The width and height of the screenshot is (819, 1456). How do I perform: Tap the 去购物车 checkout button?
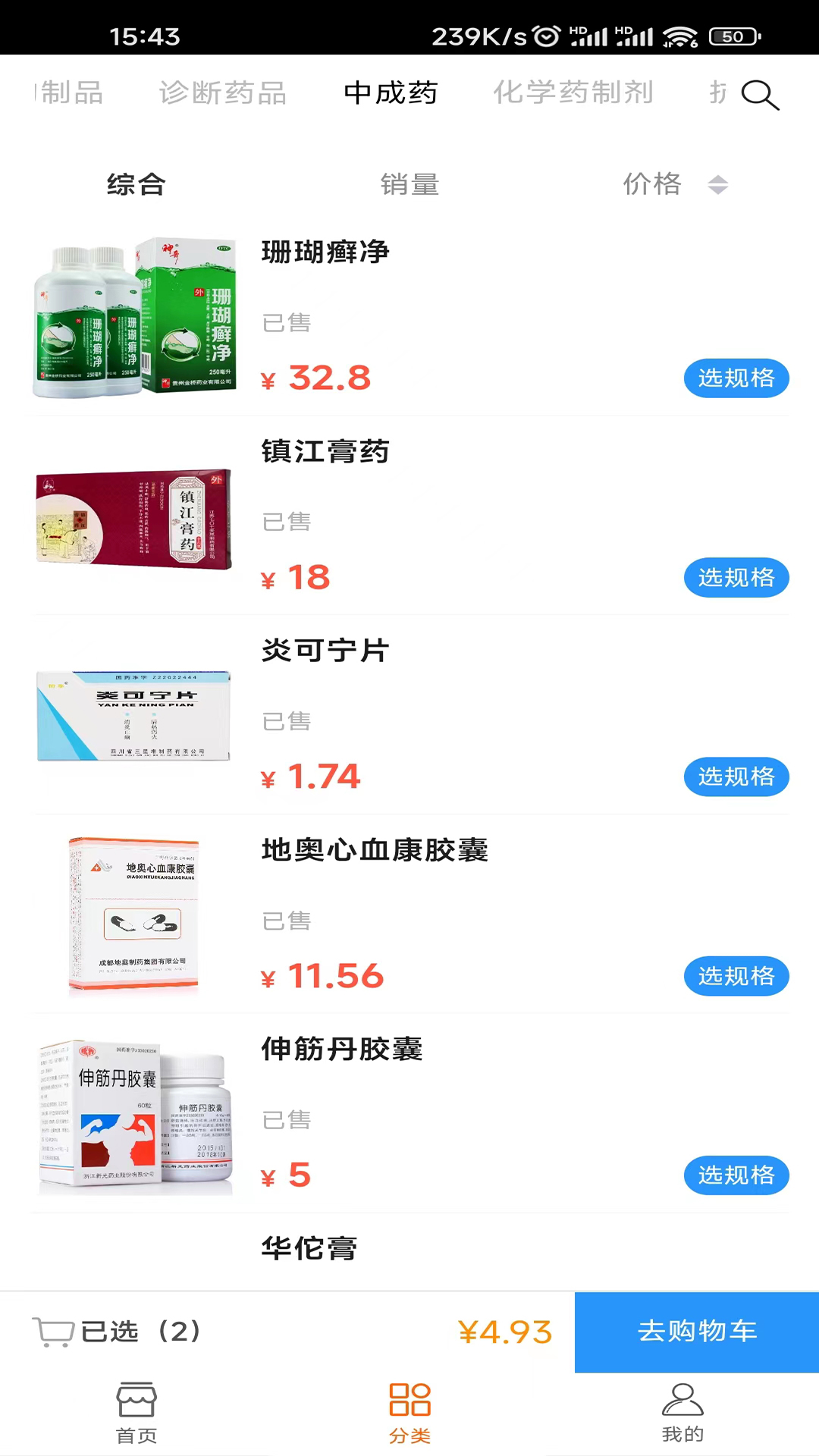pos(696,1332)
